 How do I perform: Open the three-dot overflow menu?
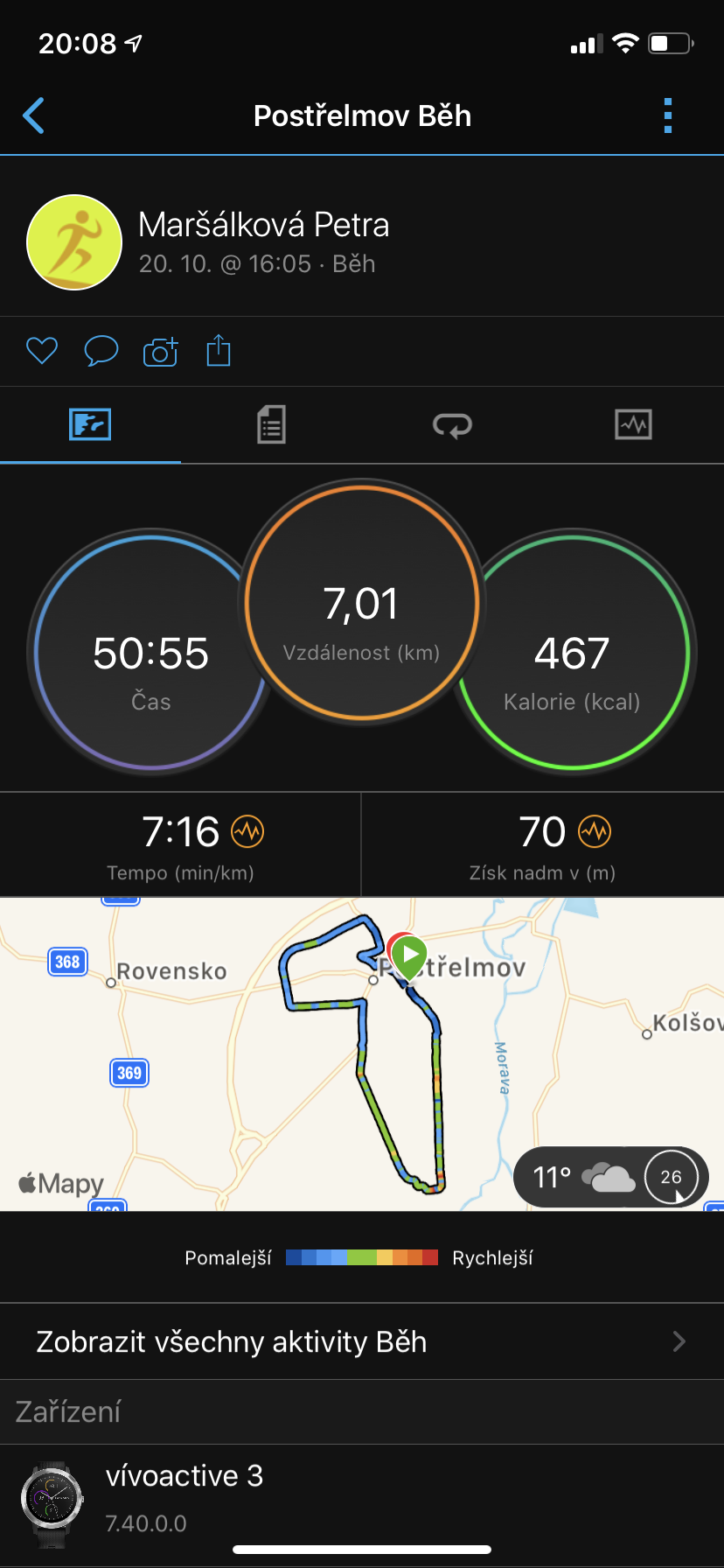tap(668, 115)
